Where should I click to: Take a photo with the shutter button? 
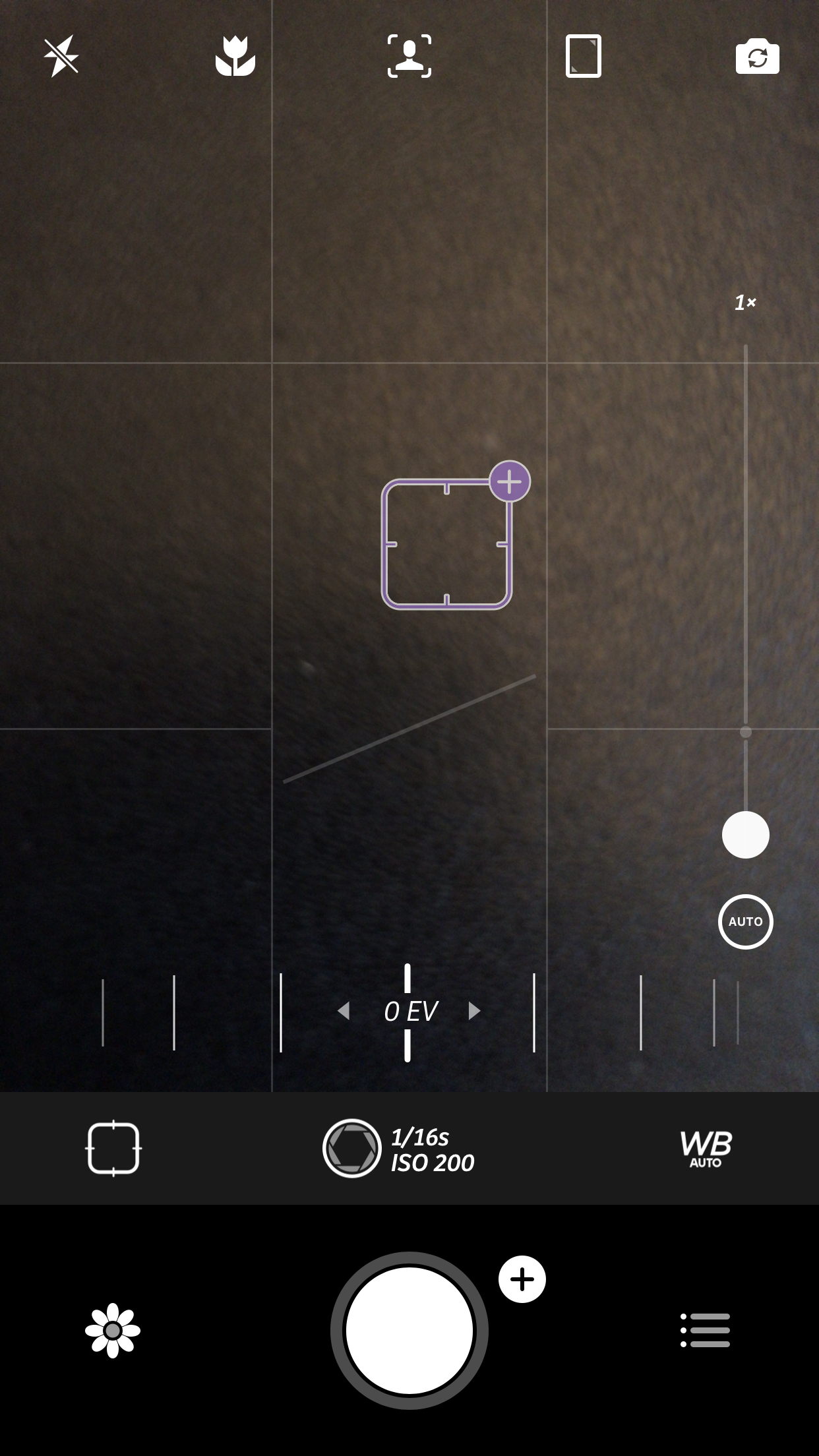coord(409,1331)
